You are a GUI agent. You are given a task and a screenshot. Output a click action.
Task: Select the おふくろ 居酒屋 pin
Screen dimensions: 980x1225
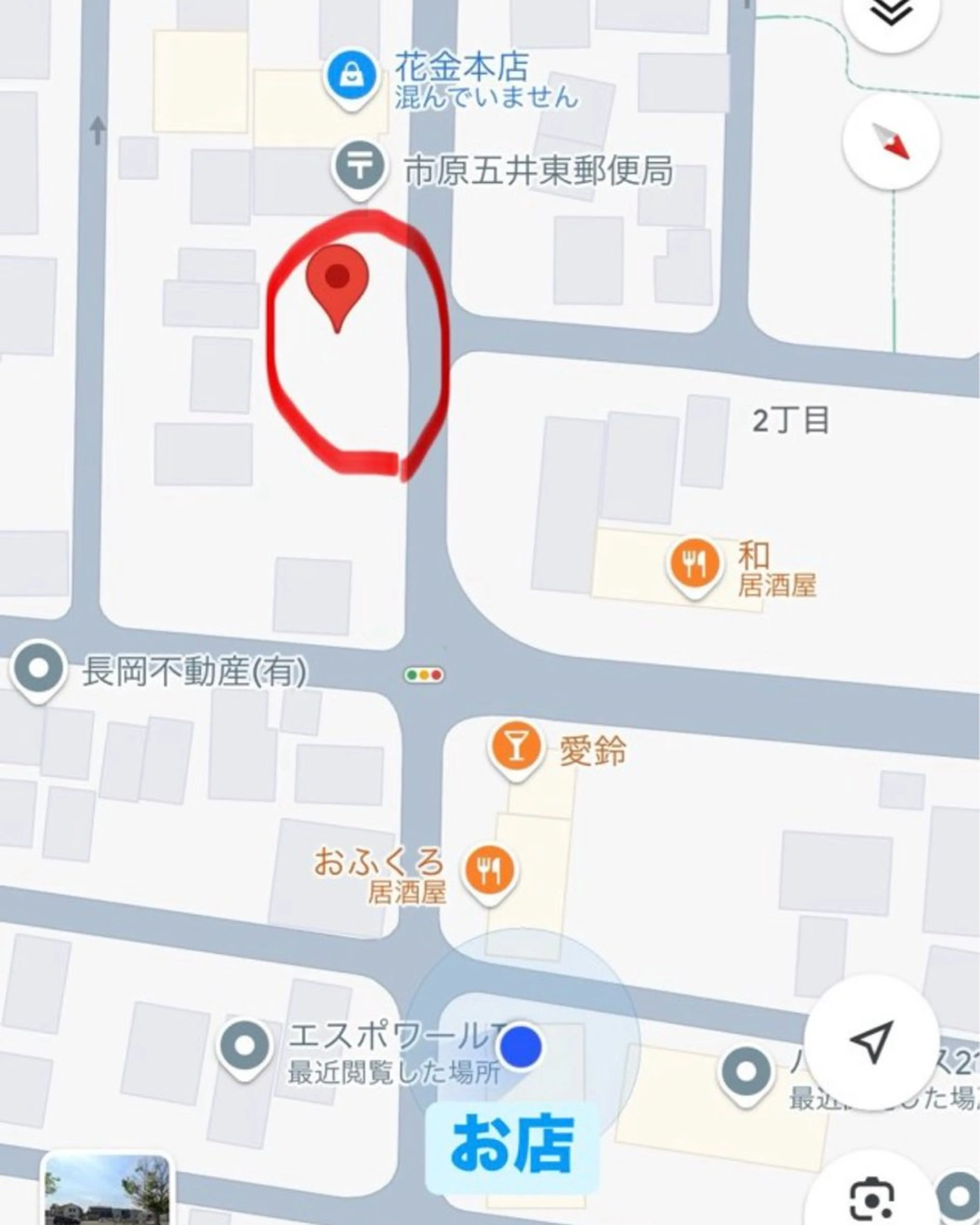click(x=489, y=870)
